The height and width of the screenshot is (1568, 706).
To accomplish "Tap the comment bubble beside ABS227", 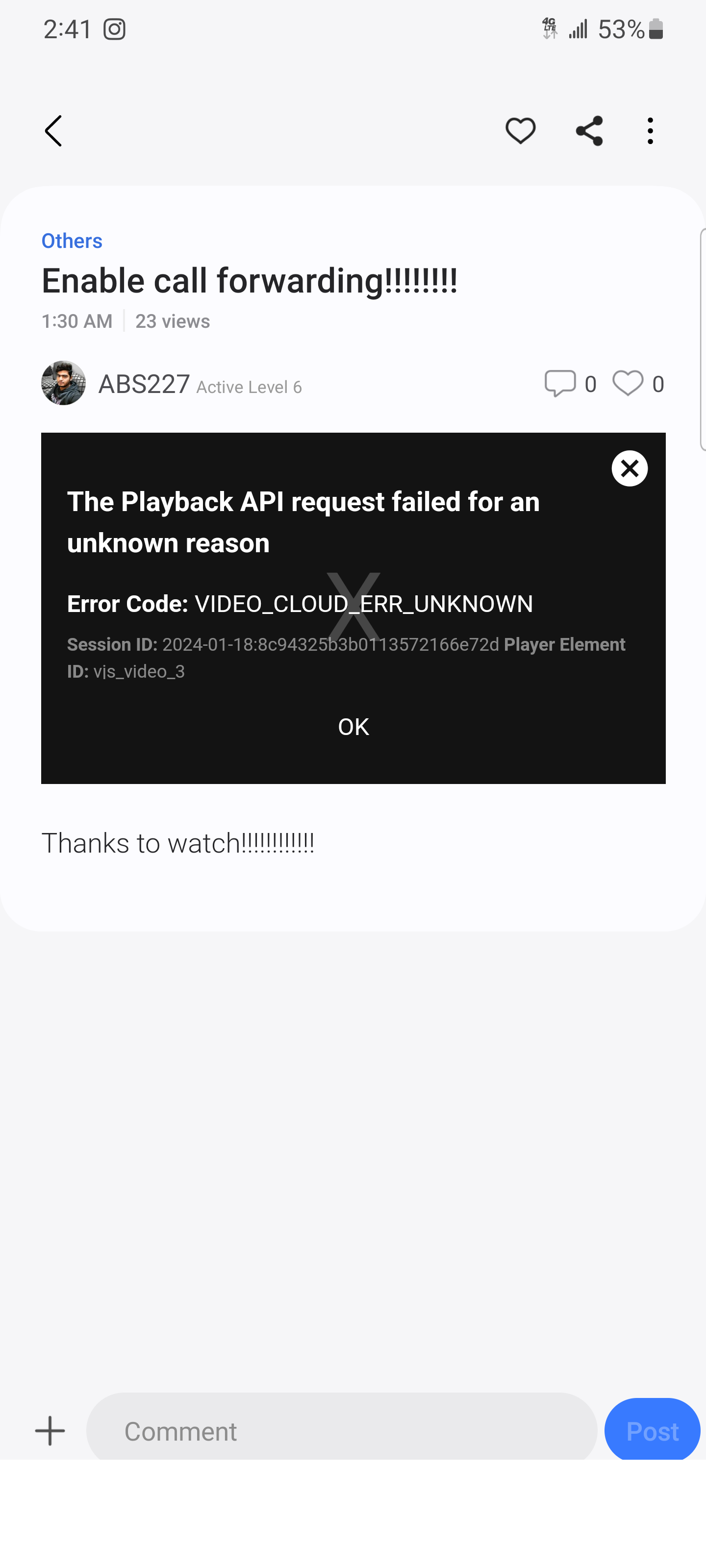I will point(559,384).
